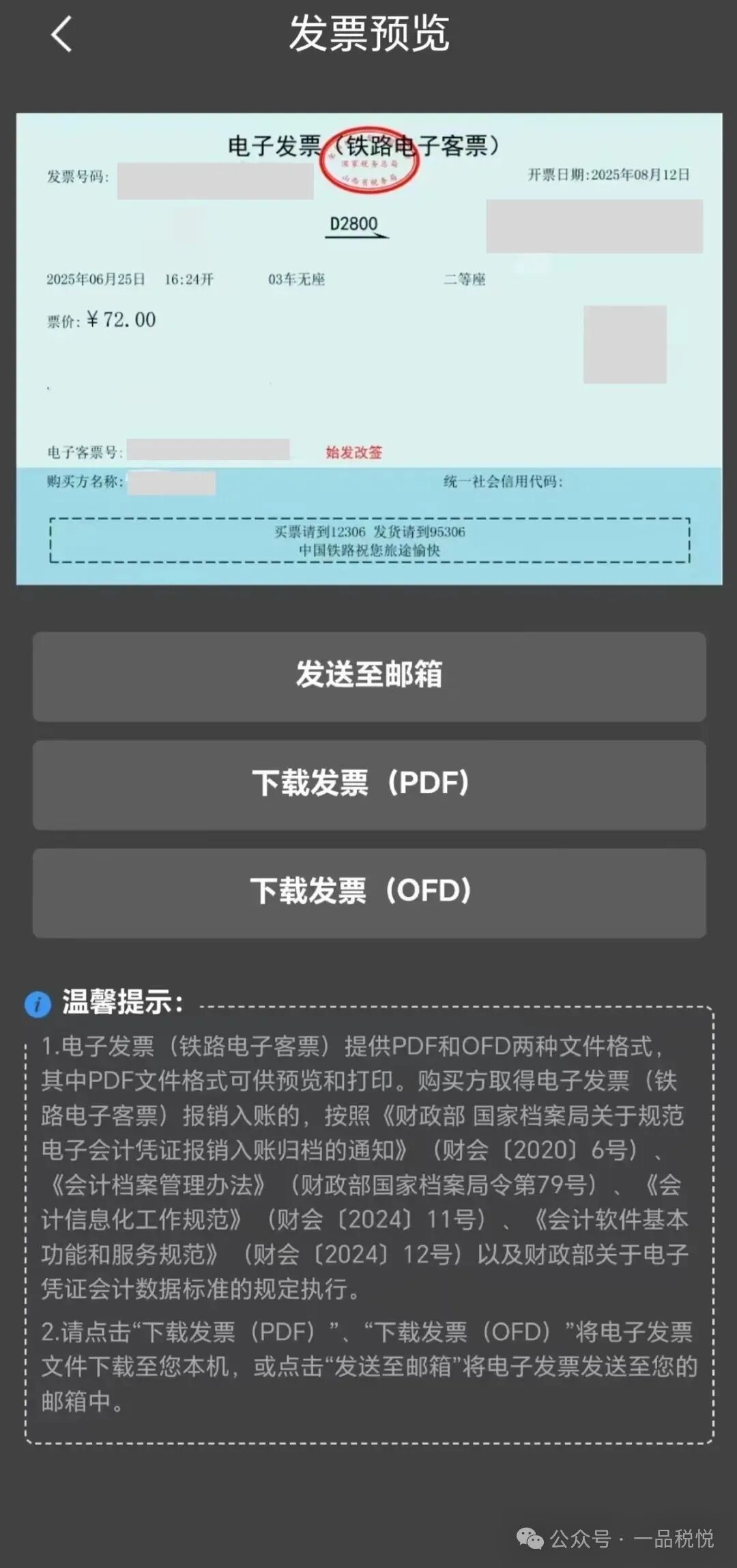Tap 发送至邮箱 button
Image resolution: width=737 pixels, height=1568 pixels.
click(369, 676)
